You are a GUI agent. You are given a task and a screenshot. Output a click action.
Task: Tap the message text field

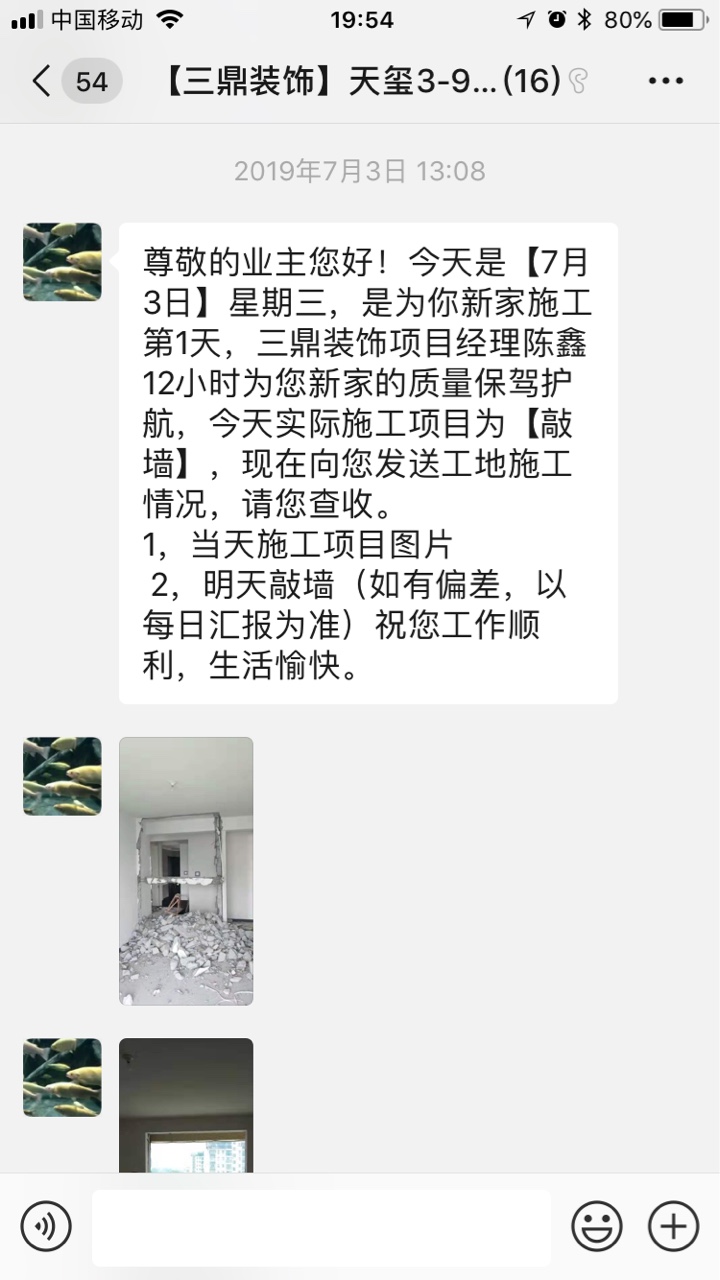click(x=321, y=1226)
